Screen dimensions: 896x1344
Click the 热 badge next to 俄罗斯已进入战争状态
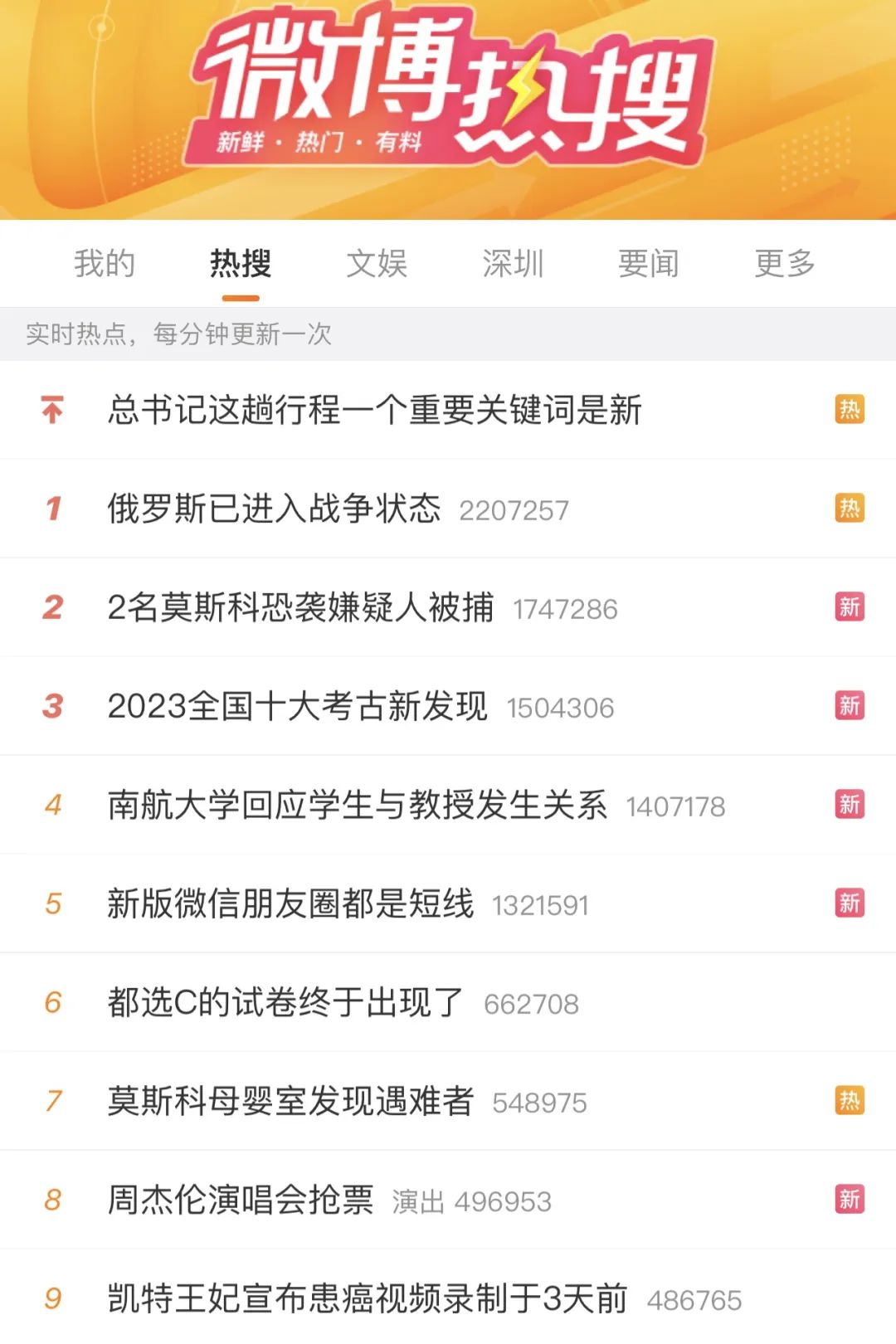(x=848, y=509)
